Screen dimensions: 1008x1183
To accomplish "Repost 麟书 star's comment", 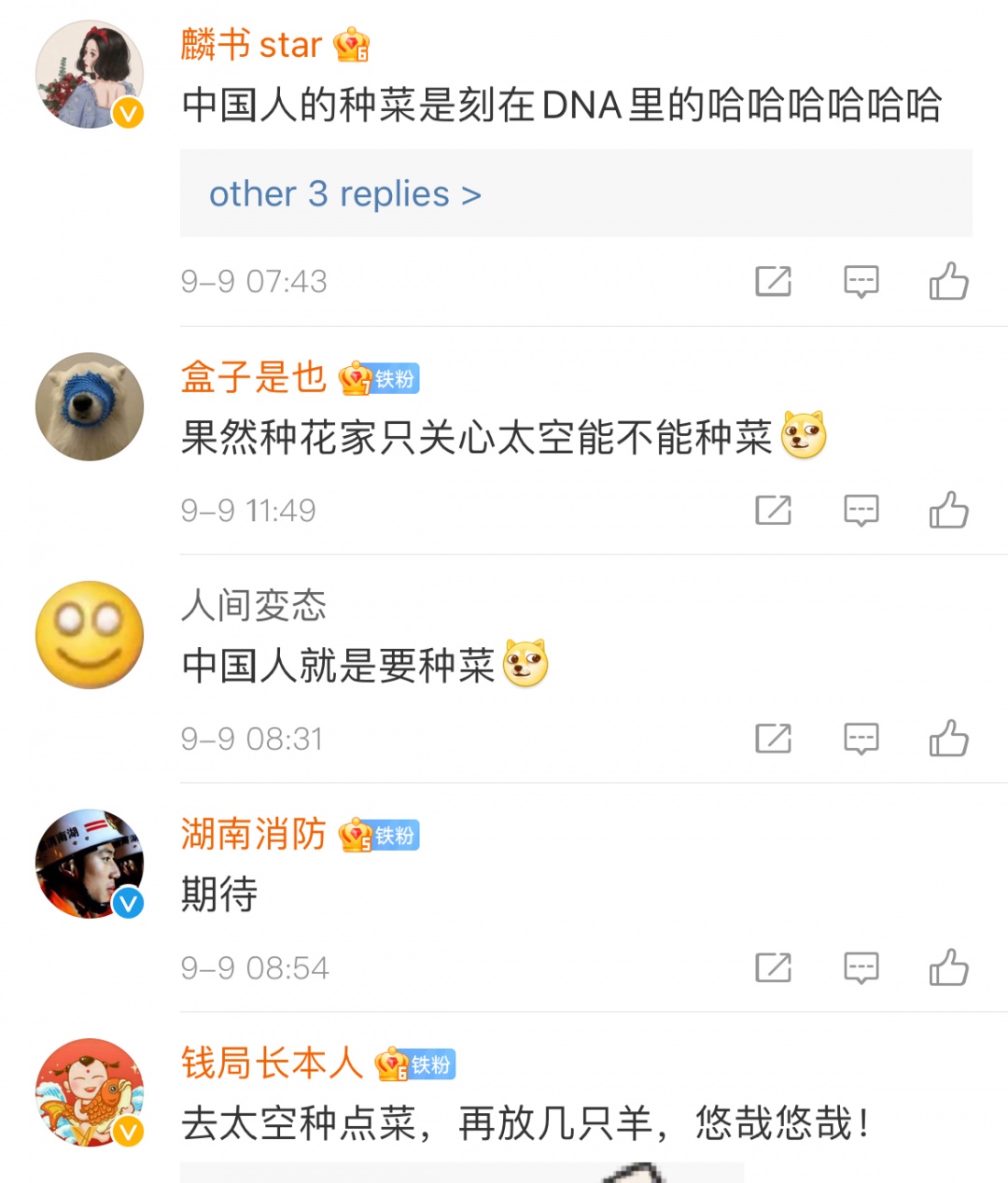I will (x=773, y=281).
